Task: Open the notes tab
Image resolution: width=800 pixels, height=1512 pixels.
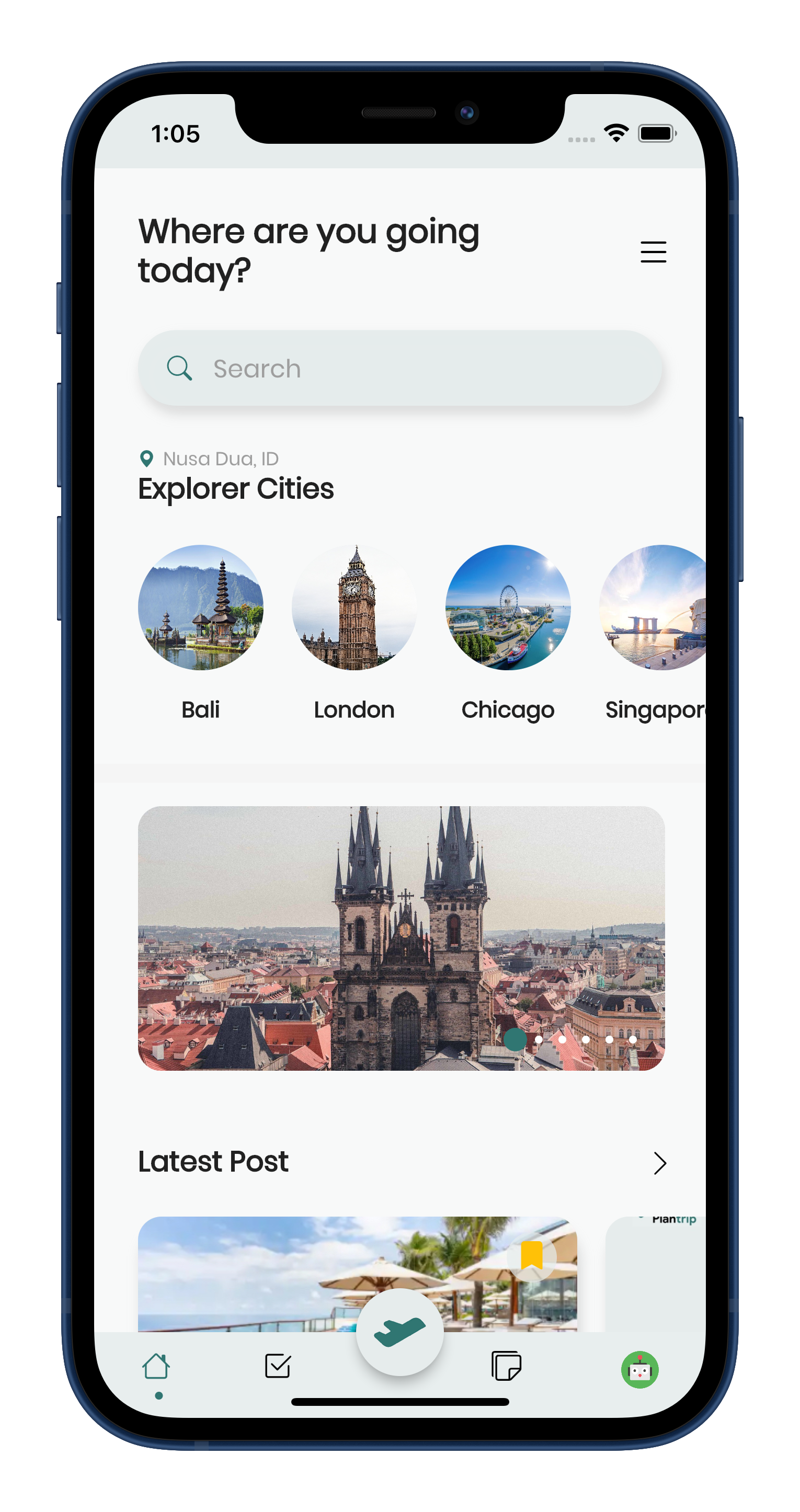Action: 506,1365
